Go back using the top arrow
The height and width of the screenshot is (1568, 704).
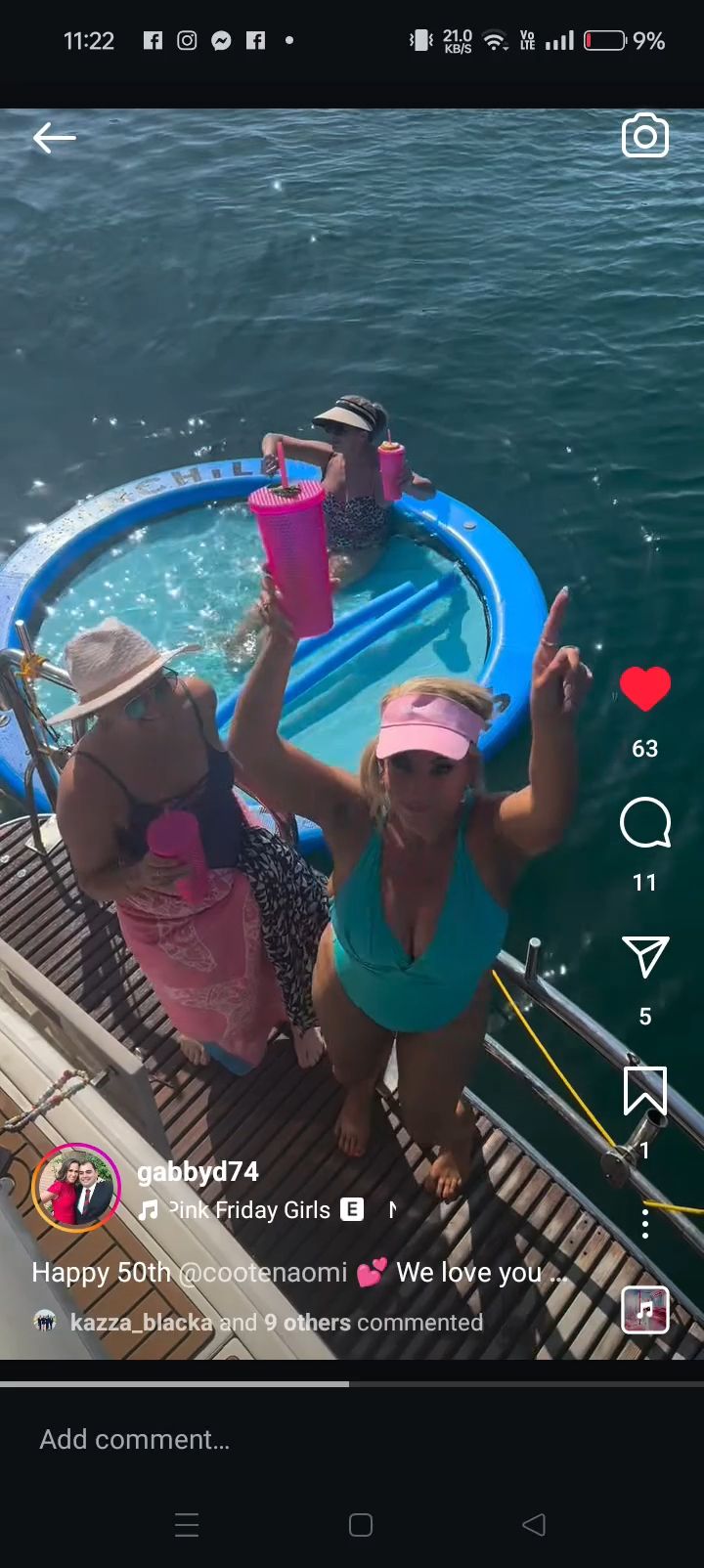click(x=54, y=139)
